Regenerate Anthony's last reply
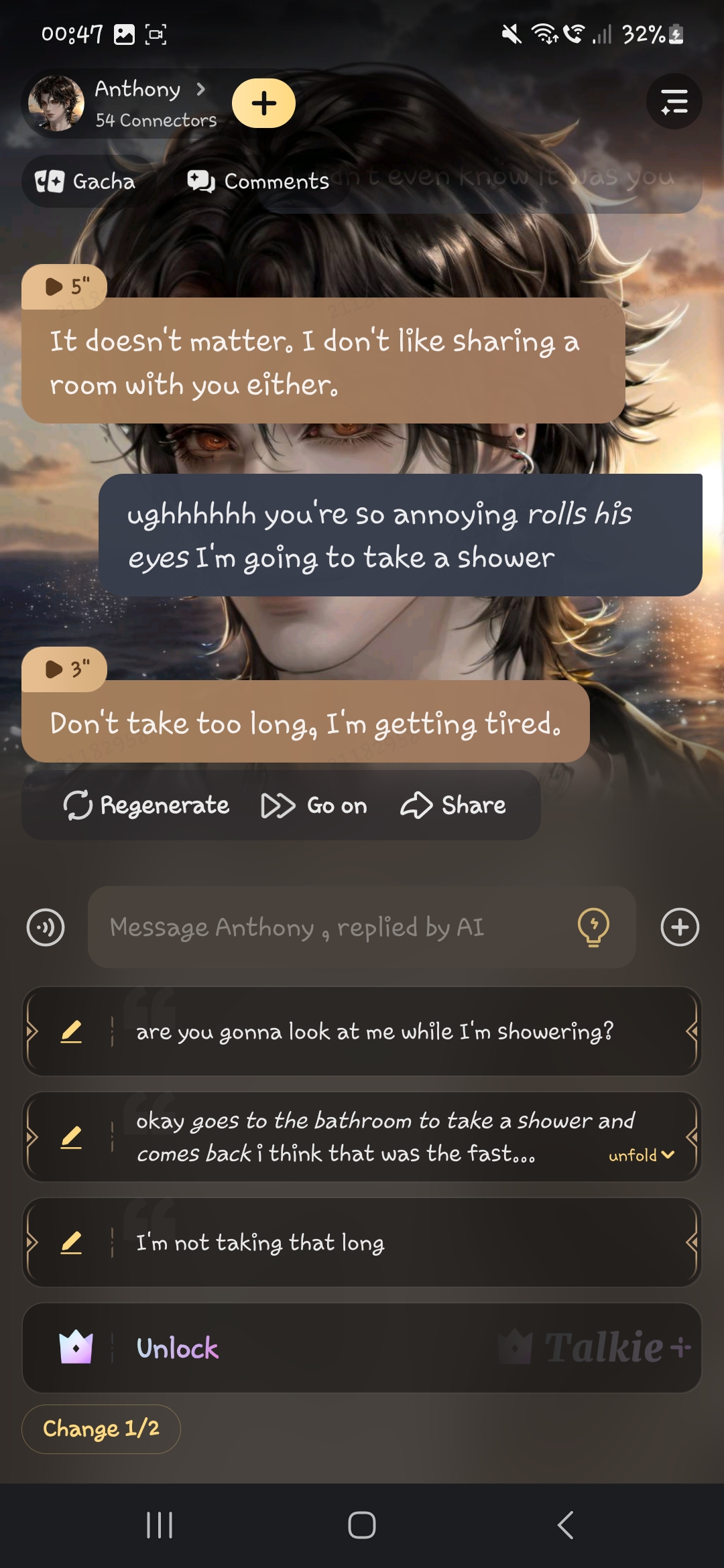 147,805
